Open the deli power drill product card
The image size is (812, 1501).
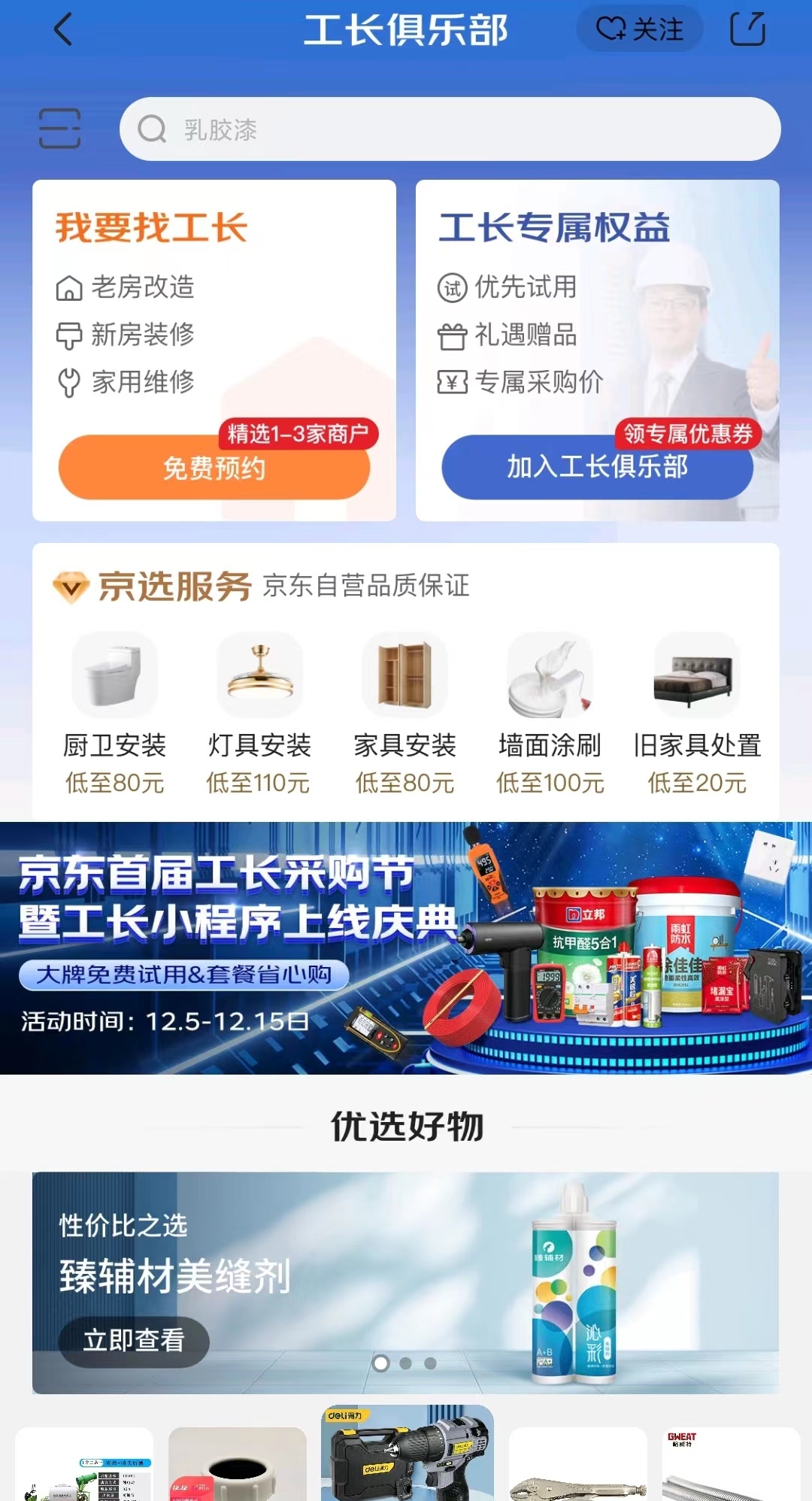(408, 1453)
